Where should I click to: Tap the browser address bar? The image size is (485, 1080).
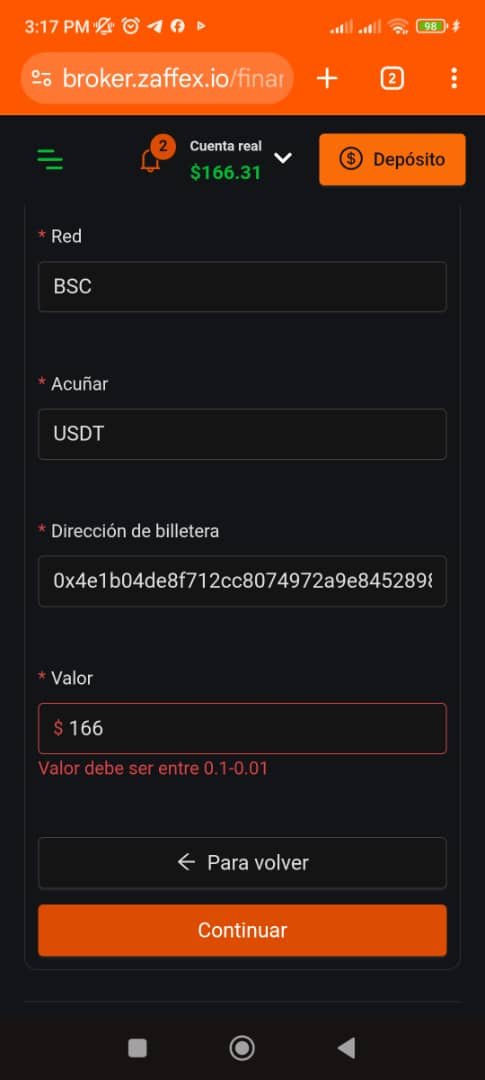coord(158,79)
